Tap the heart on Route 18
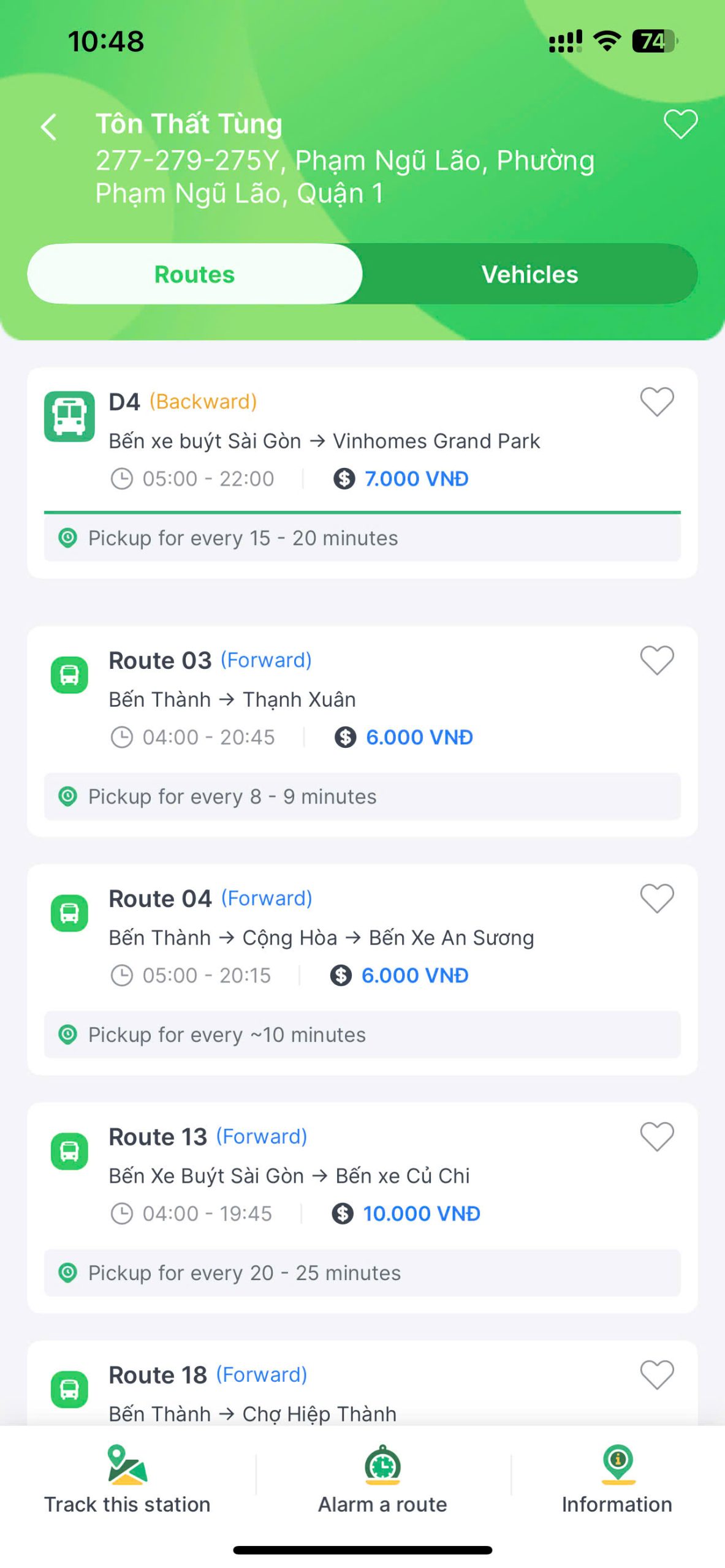725x1568 pixels. 657,1375
